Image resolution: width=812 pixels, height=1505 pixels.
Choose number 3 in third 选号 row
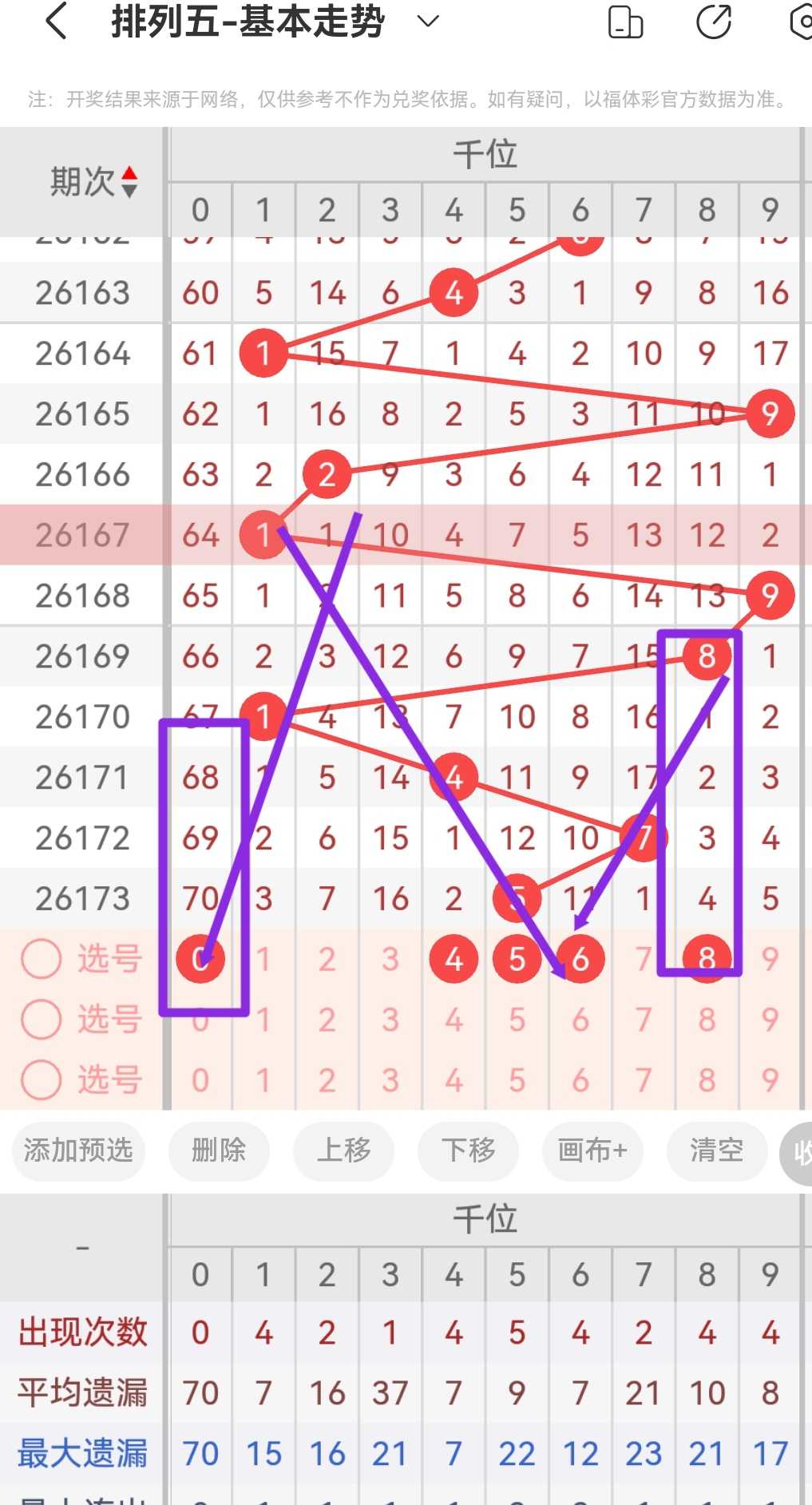390,1080
